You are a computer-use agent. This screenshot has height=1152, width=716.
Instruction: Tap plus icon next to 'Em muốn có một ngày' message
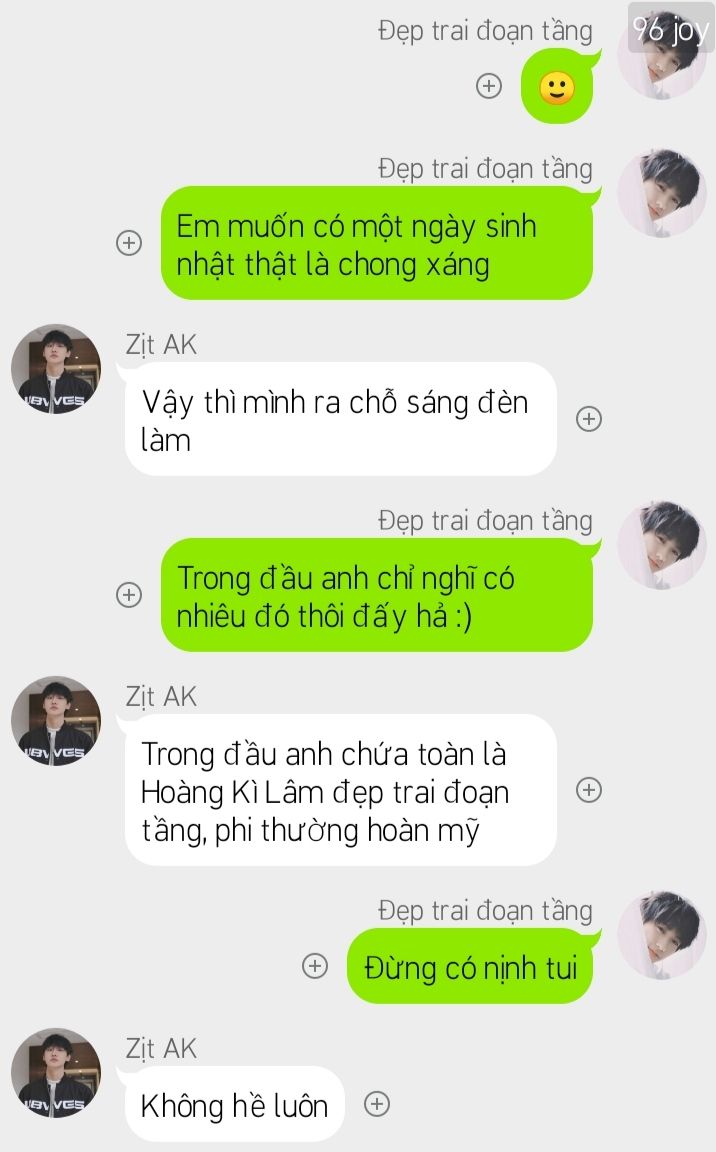point(129,243)
